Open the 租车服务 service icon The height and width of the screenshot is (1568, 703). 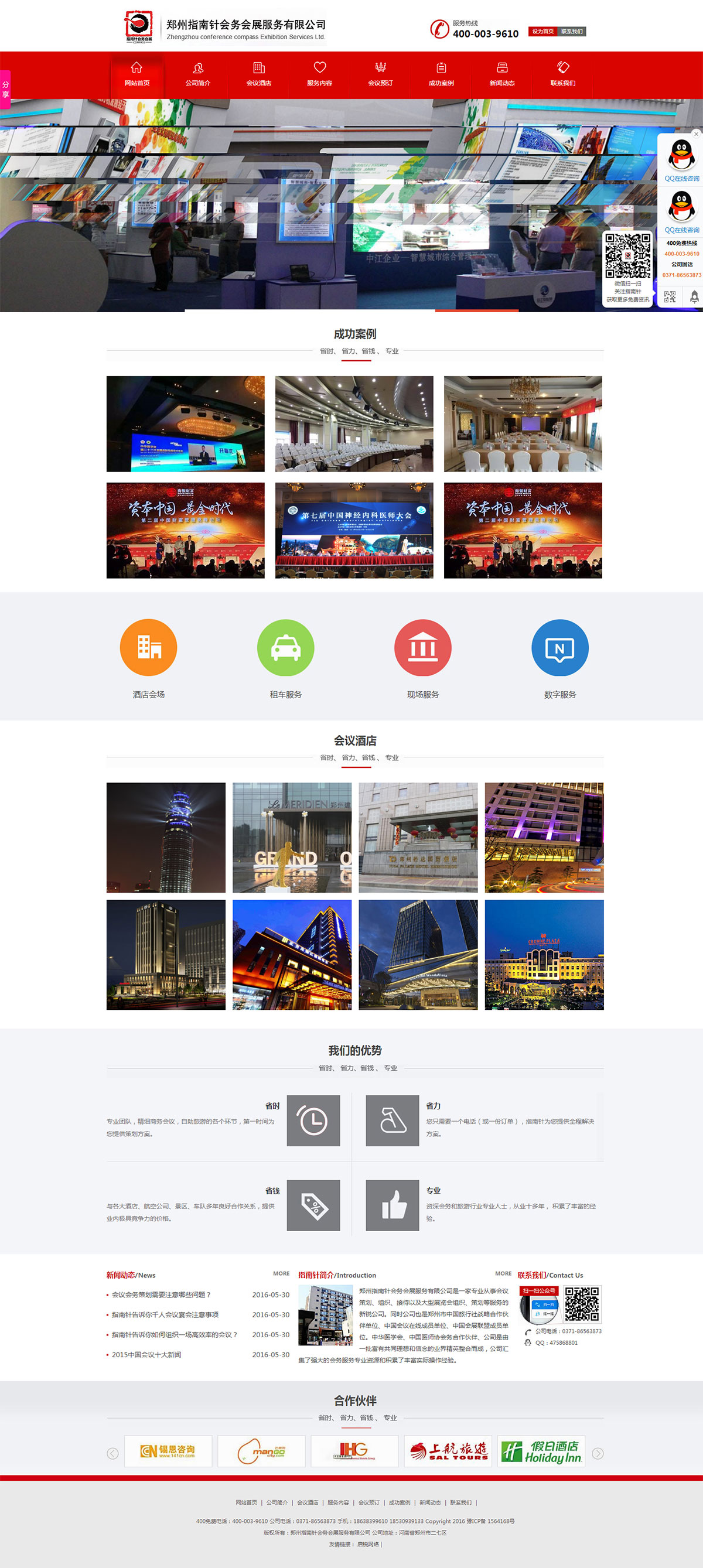point(285,648)
